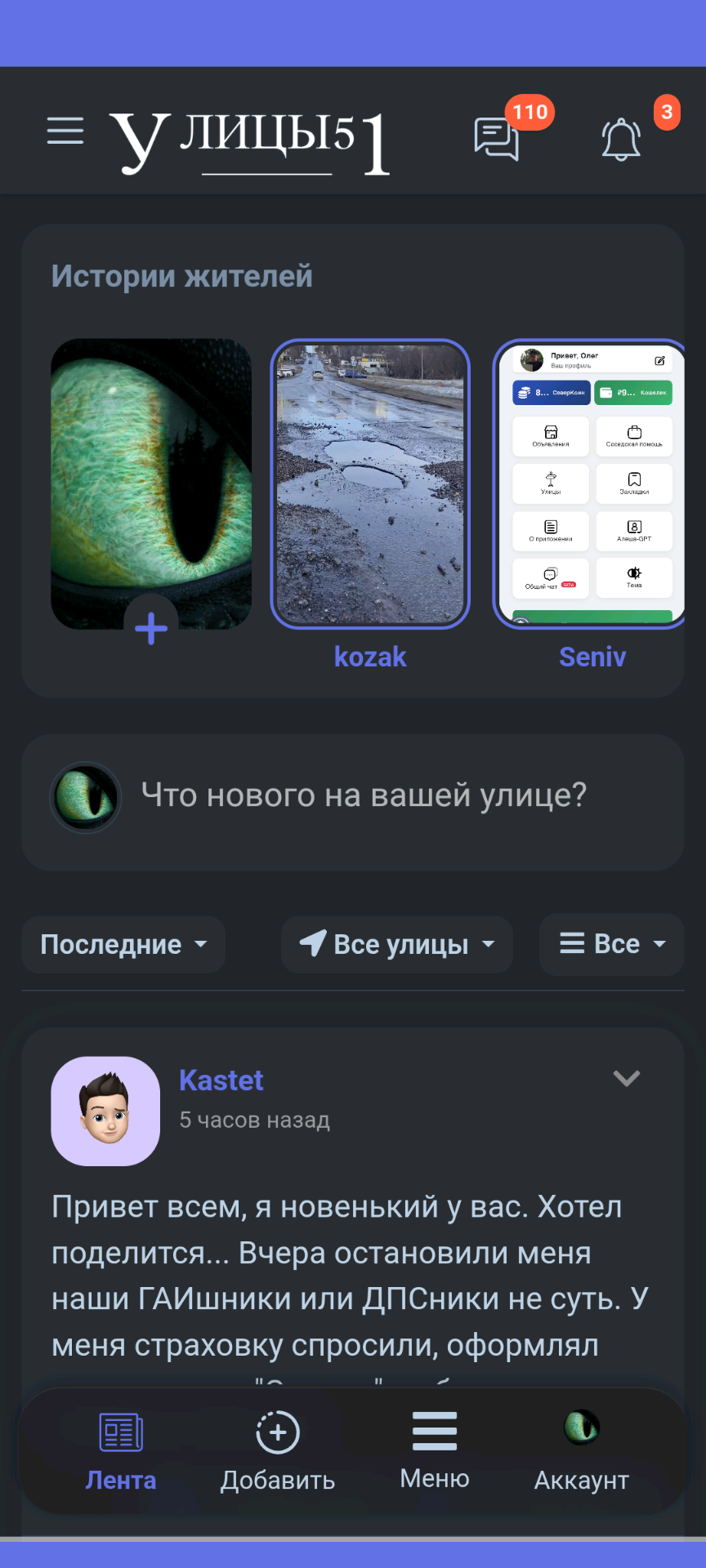Screen dimensions: 706x1568
Task: Expand the 'Последние' sort dropdown
Action: 123,945
